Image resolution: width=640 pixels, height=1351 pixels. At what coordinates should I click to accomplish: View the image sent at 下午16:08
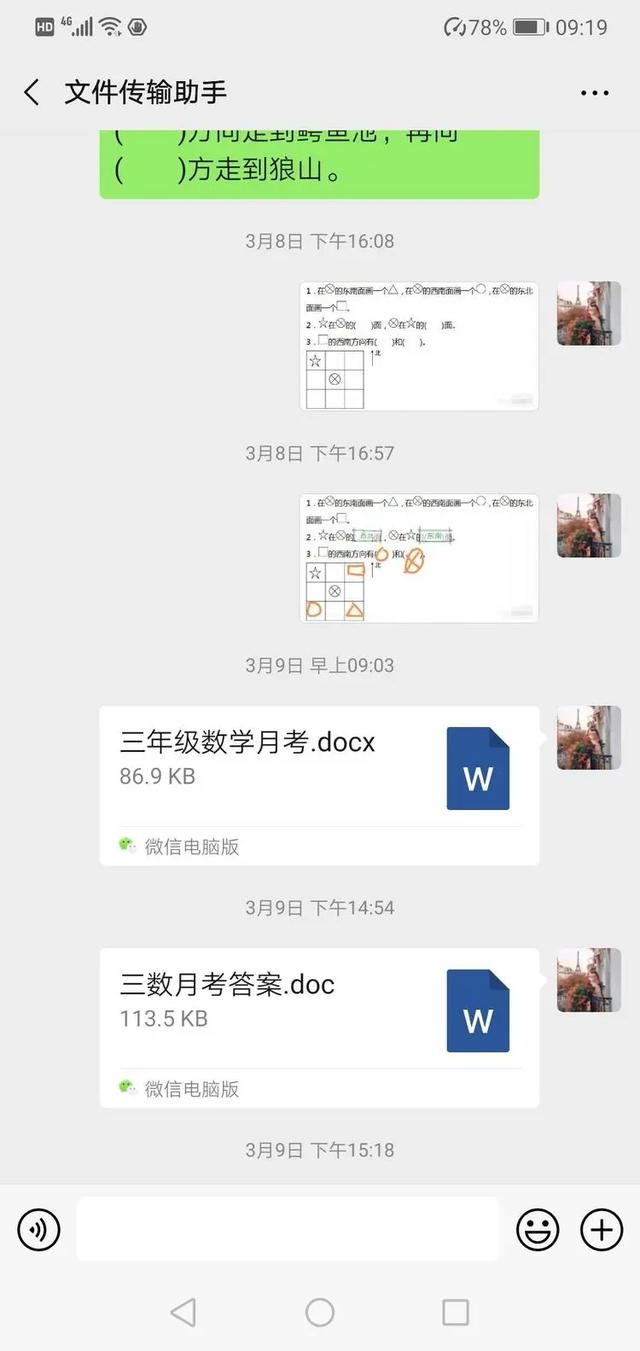pyautogui.click(x=419, y=346)
